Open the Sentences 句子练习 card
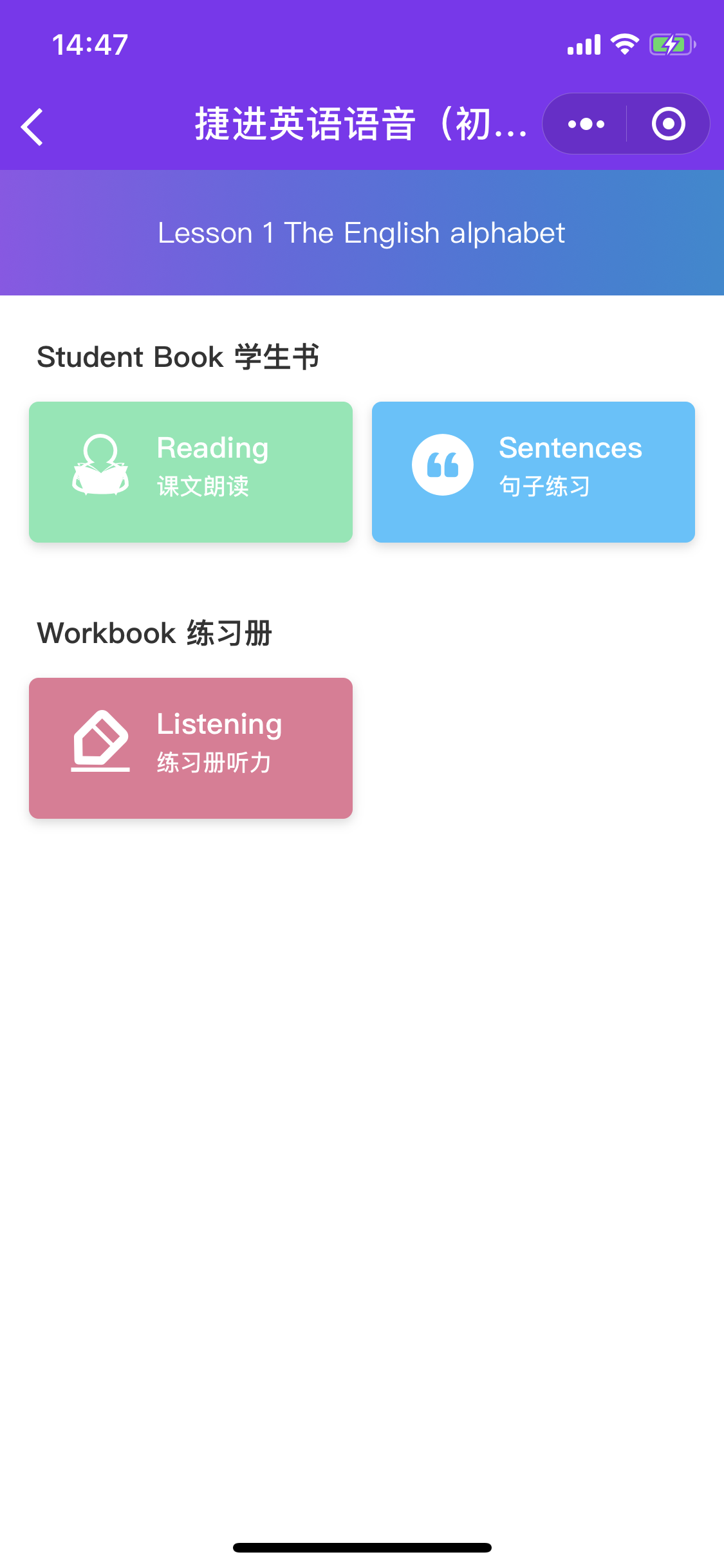Image resolution: width=724 pixels, height=1568 pixels. [x=533, y=472]
